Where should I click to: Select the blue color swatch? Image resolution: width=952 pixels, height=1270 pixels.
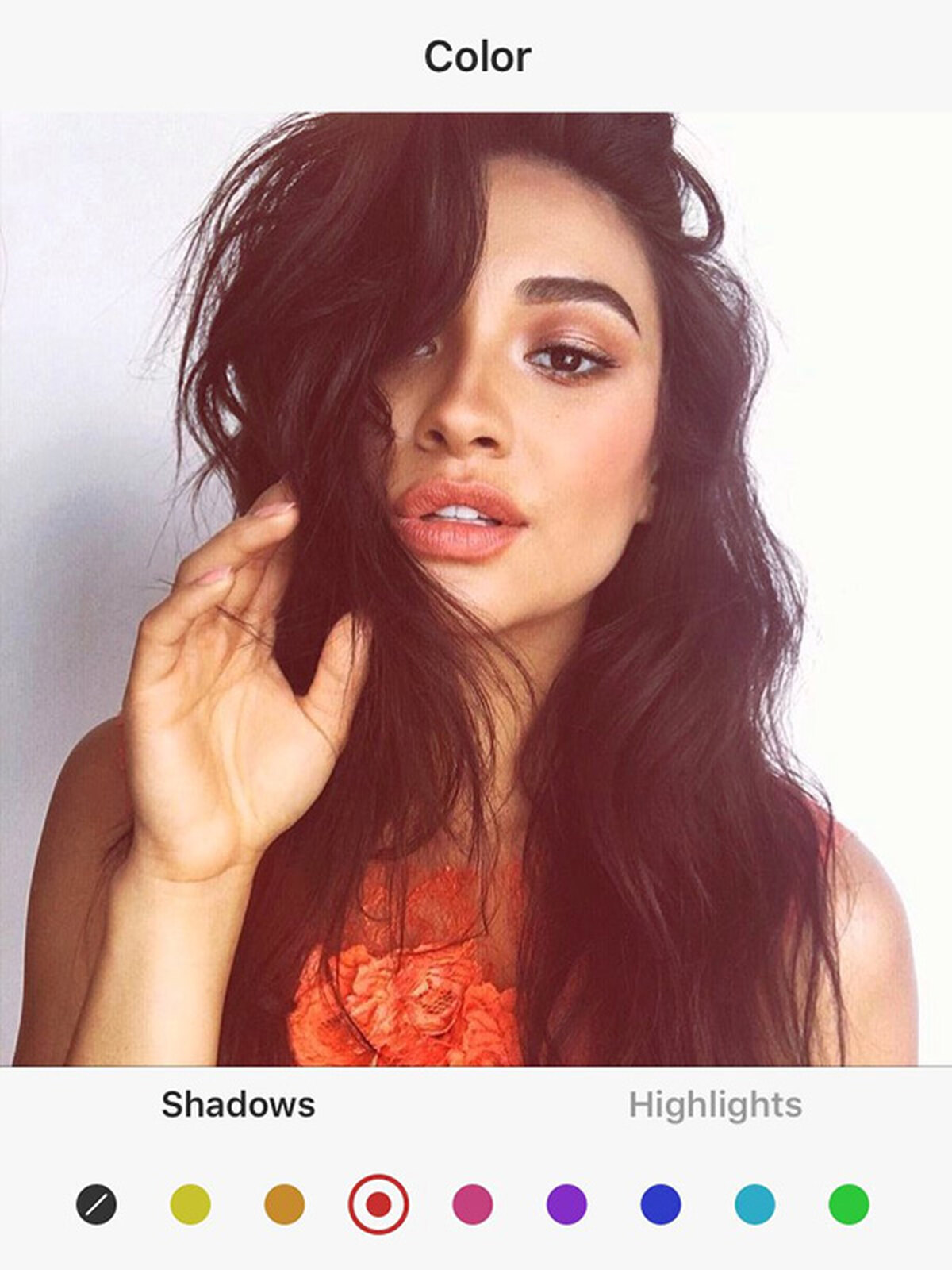660,1204
